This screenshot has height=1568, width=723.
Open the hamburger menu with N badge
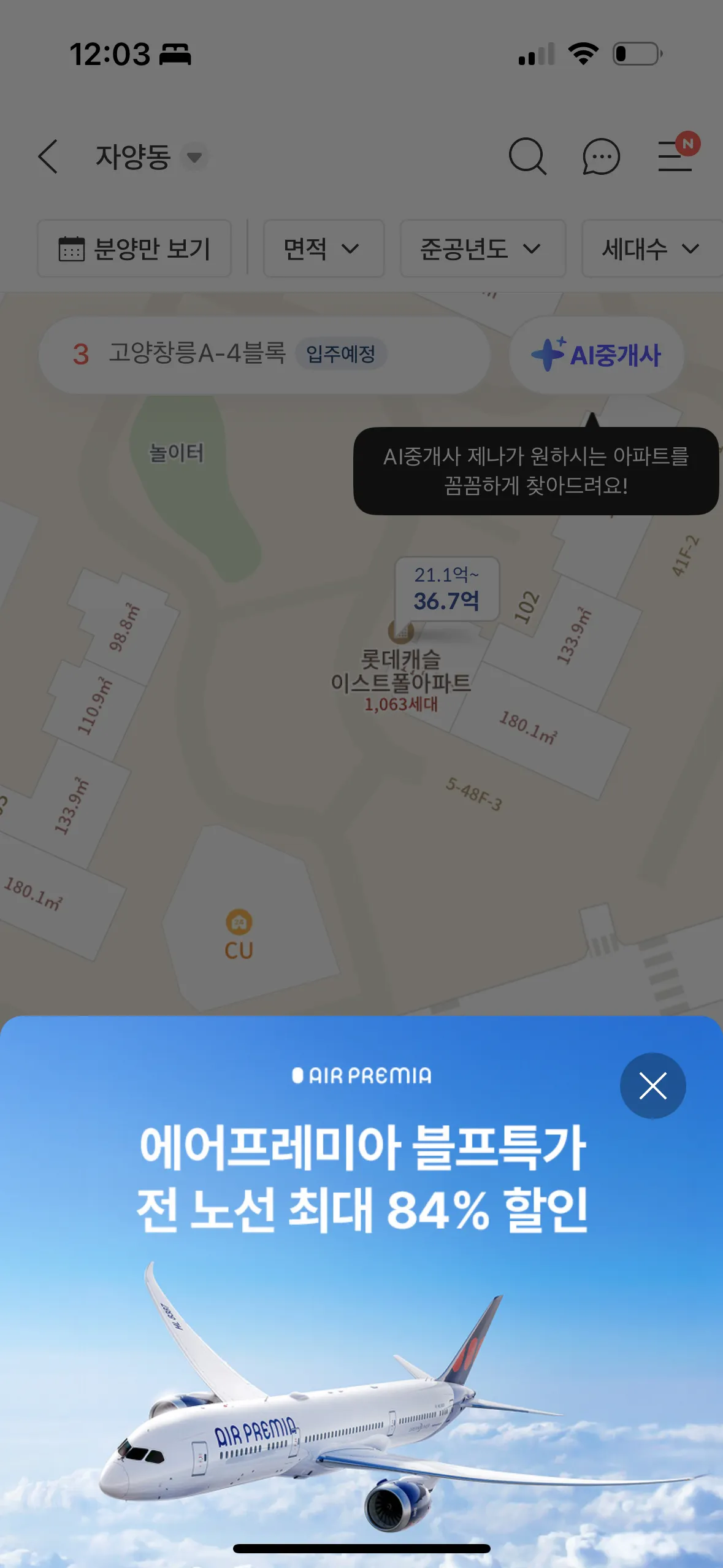(675, 155)
